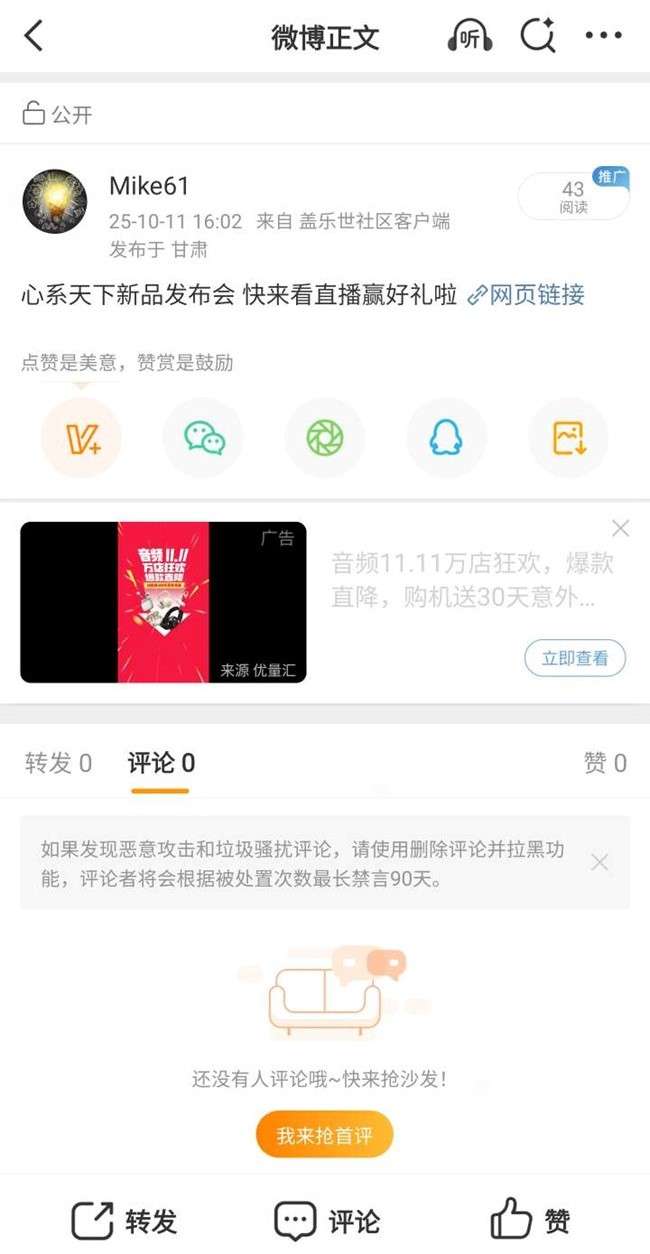Tap 立即查看 on the advertisement
Screen dimensions: 650x1254
(575, 659)
